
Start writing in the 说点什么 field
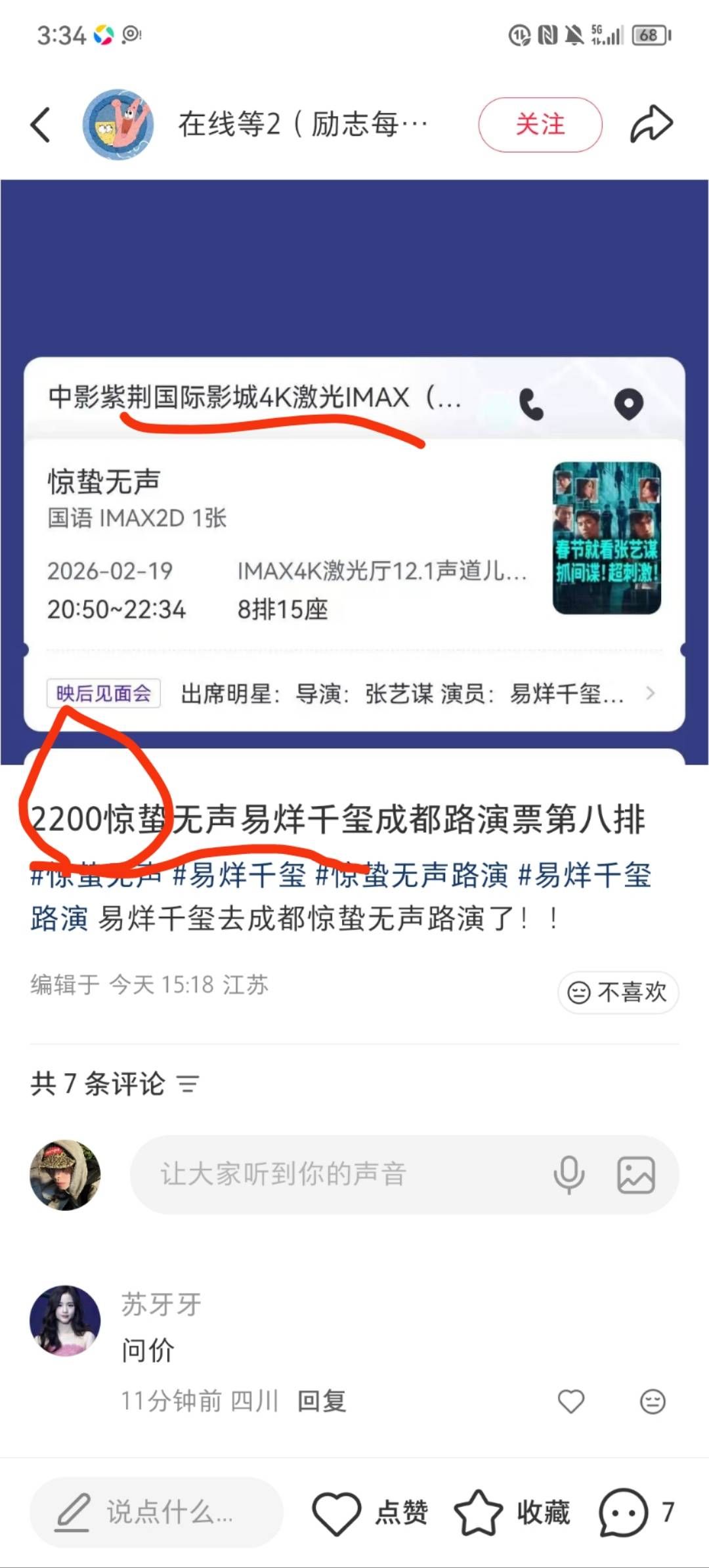tap(156, 1512)
